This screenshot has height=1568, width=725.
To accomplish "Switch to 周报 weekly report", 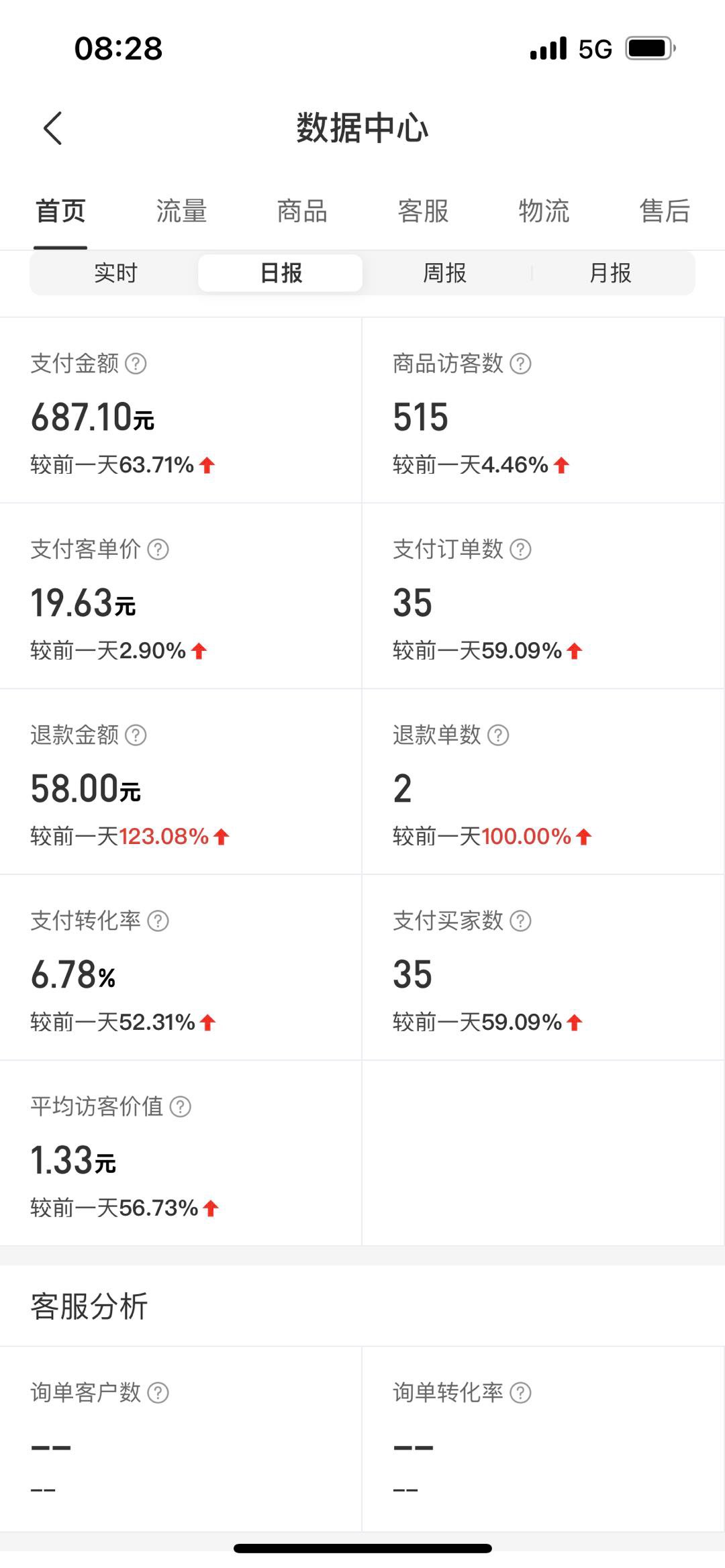I will click(x=444, y=273).
